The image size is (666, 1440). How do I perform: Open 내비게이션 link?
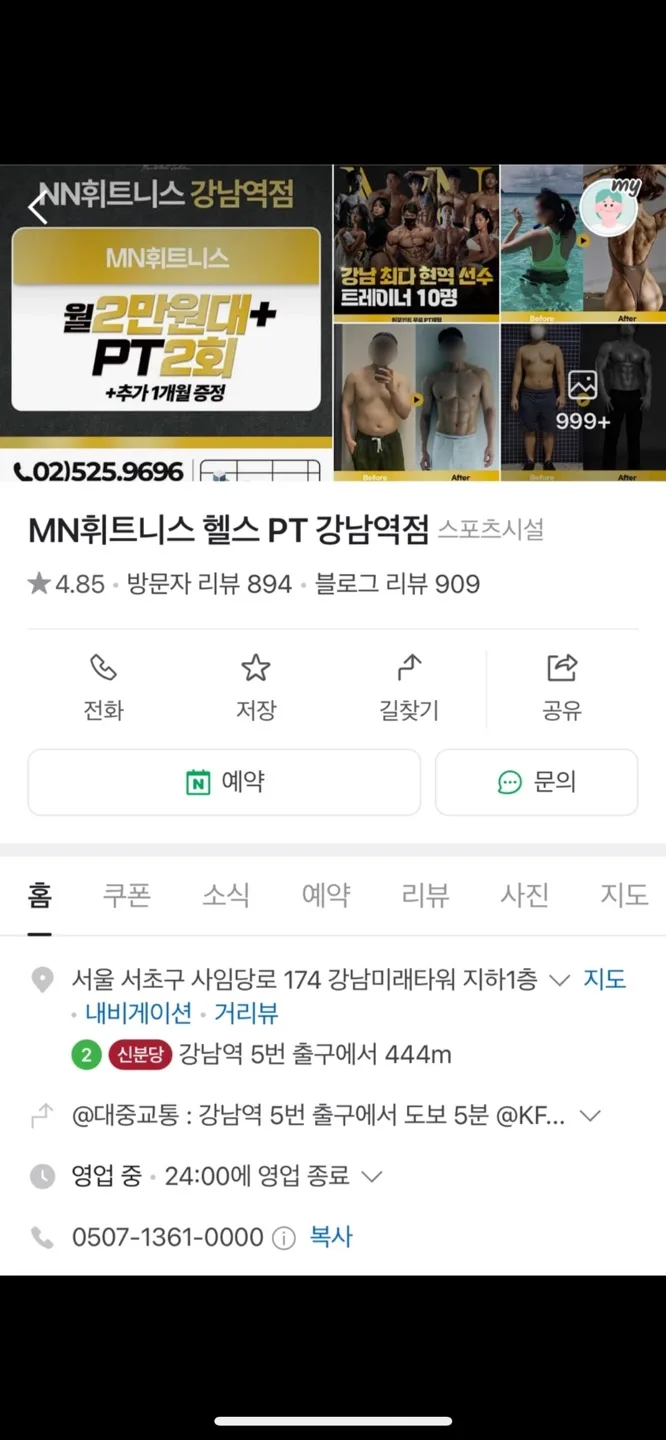click(x=138, y=1013)
